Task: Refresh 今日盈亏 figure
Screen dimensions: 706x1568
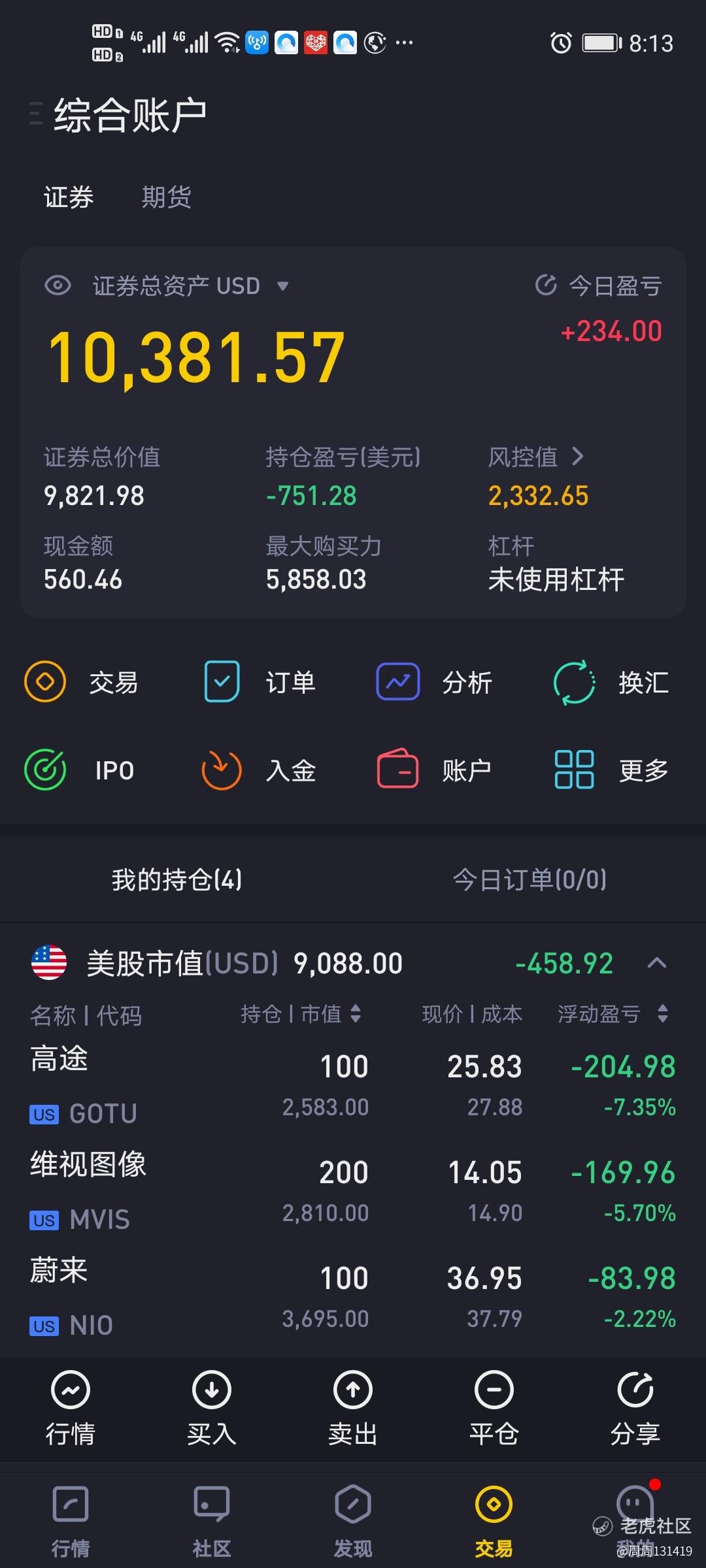Action: (x=546, y=285)
